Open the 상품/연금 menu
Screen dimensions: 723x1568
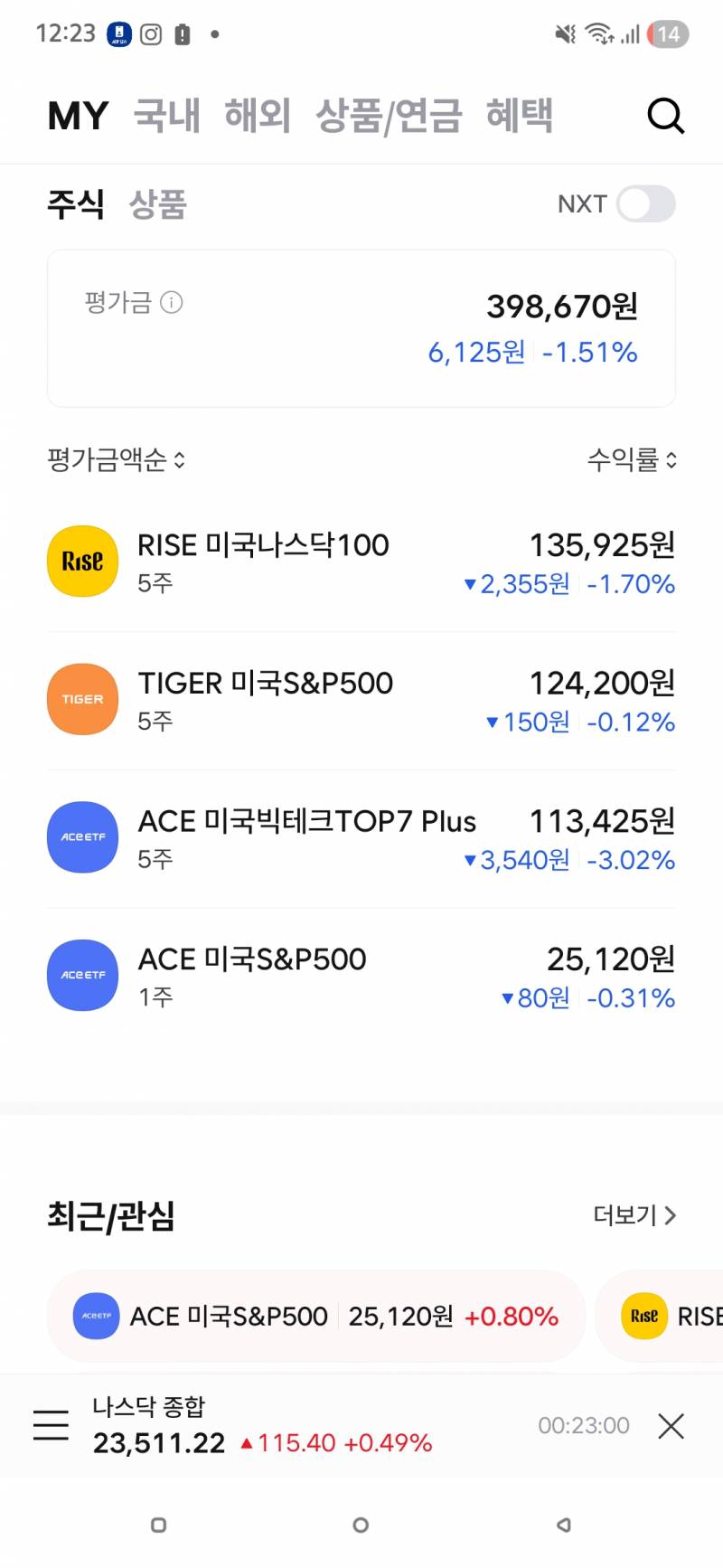[x=390, y=116]
